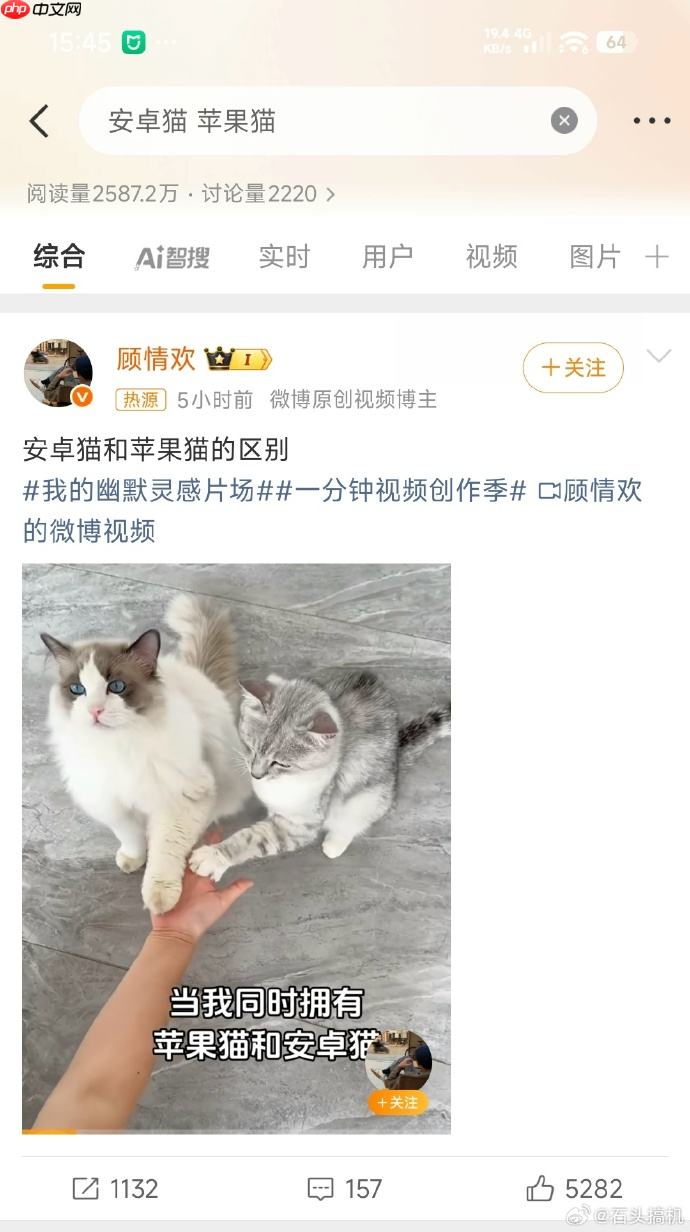Switch to the Ai智搜 tab
The height and width of the screenshot is (1232, 690).
(x=172, y=257)
